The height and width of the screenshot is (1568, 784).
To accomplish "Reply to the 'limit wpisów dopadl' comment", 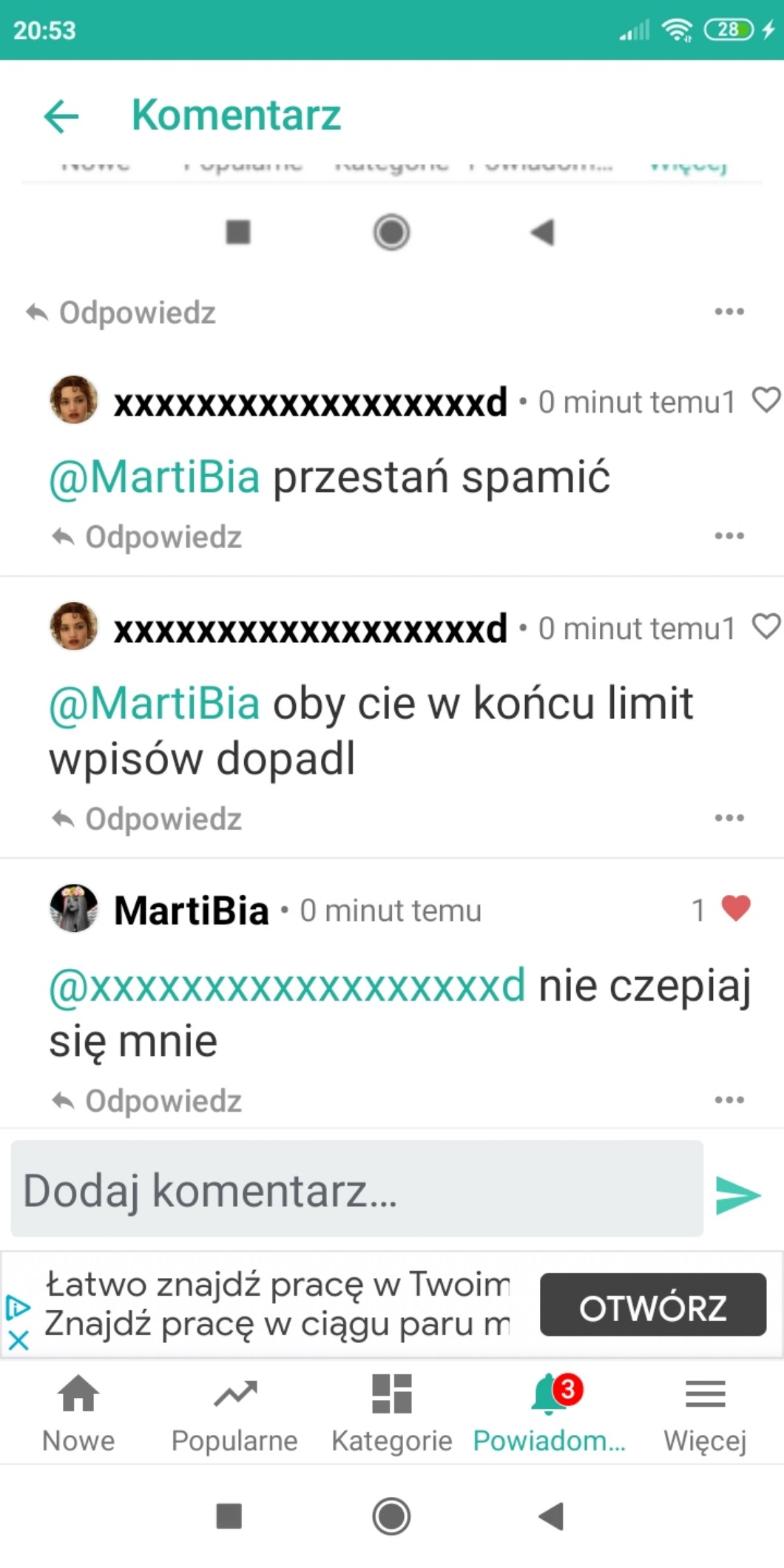I will (148, 819).
